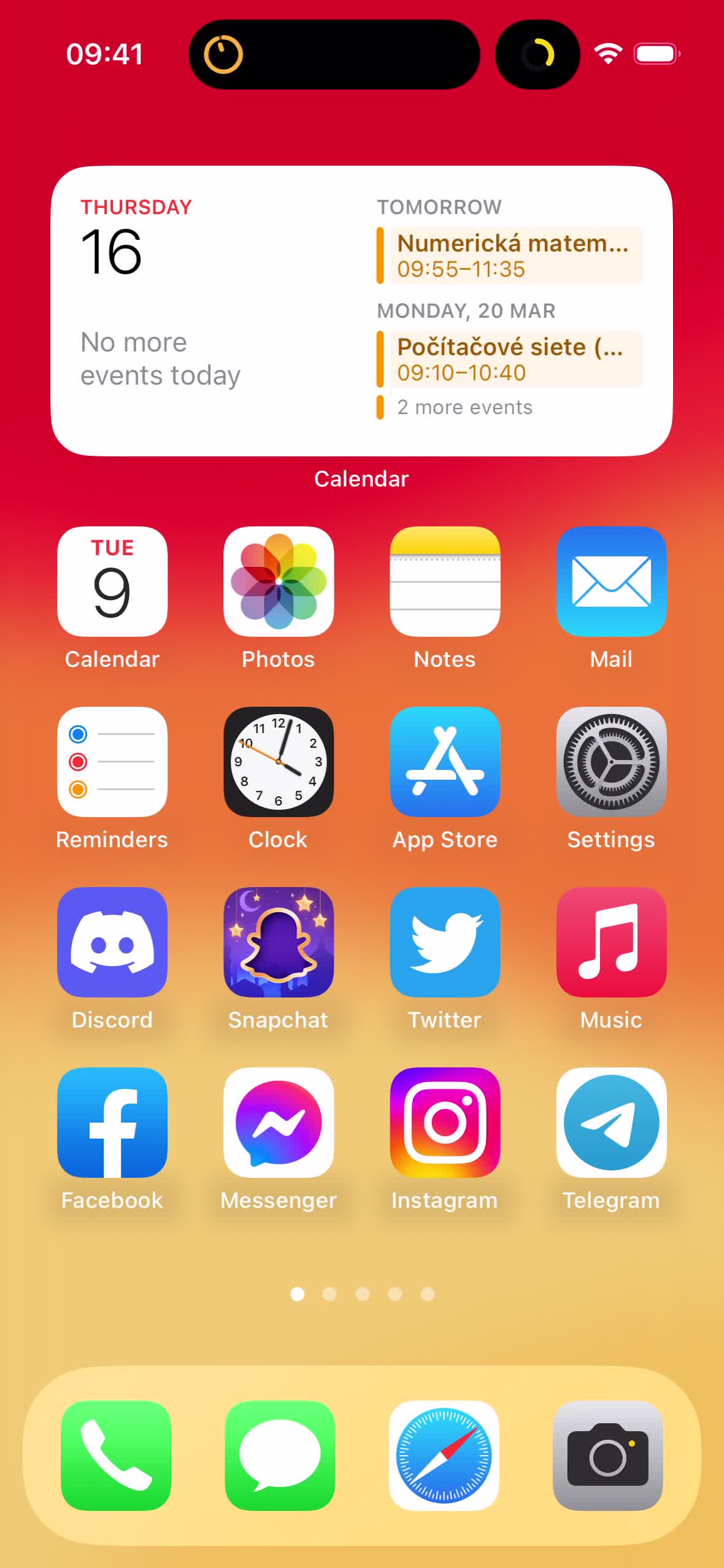Open the Calendar widget

(361, 310)
